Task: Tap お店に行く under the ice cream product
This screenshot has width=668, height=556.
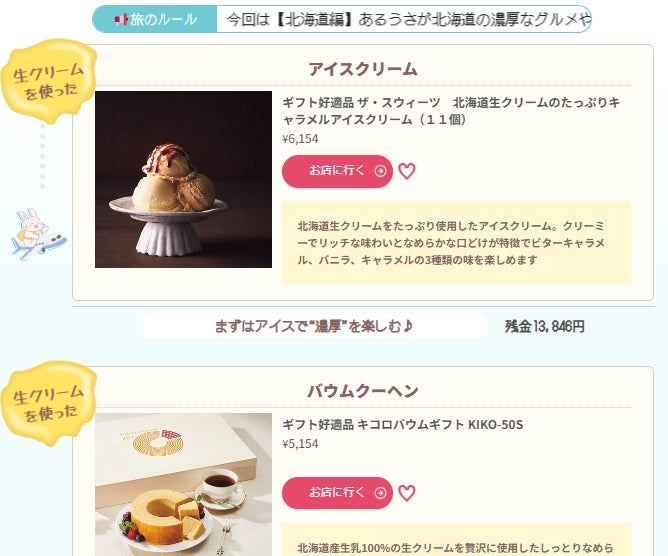Action: pyautogui.click(x=337, y=171)
